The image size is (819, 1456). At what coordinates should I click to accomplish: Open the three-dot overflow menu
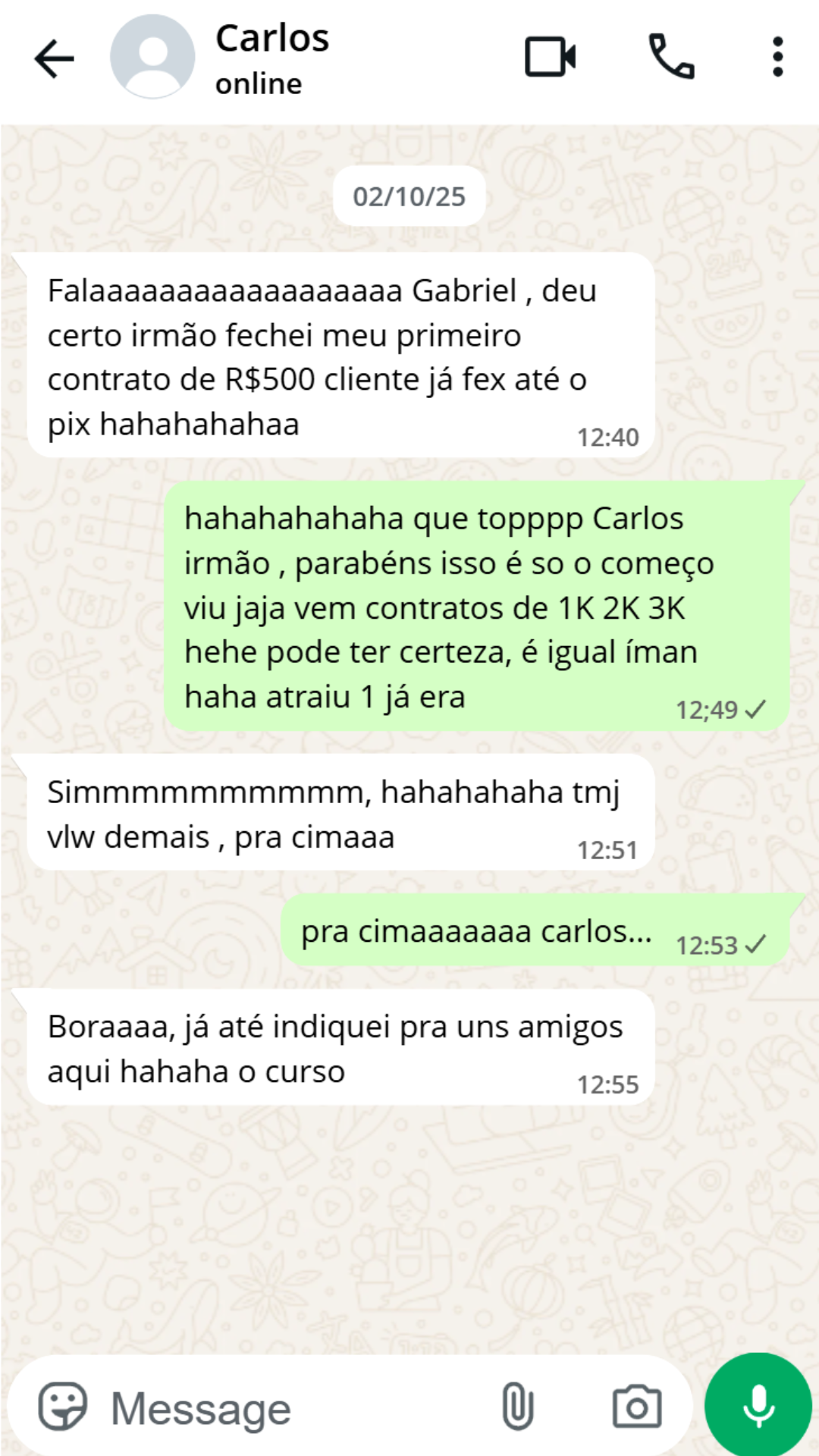(777, 57)
